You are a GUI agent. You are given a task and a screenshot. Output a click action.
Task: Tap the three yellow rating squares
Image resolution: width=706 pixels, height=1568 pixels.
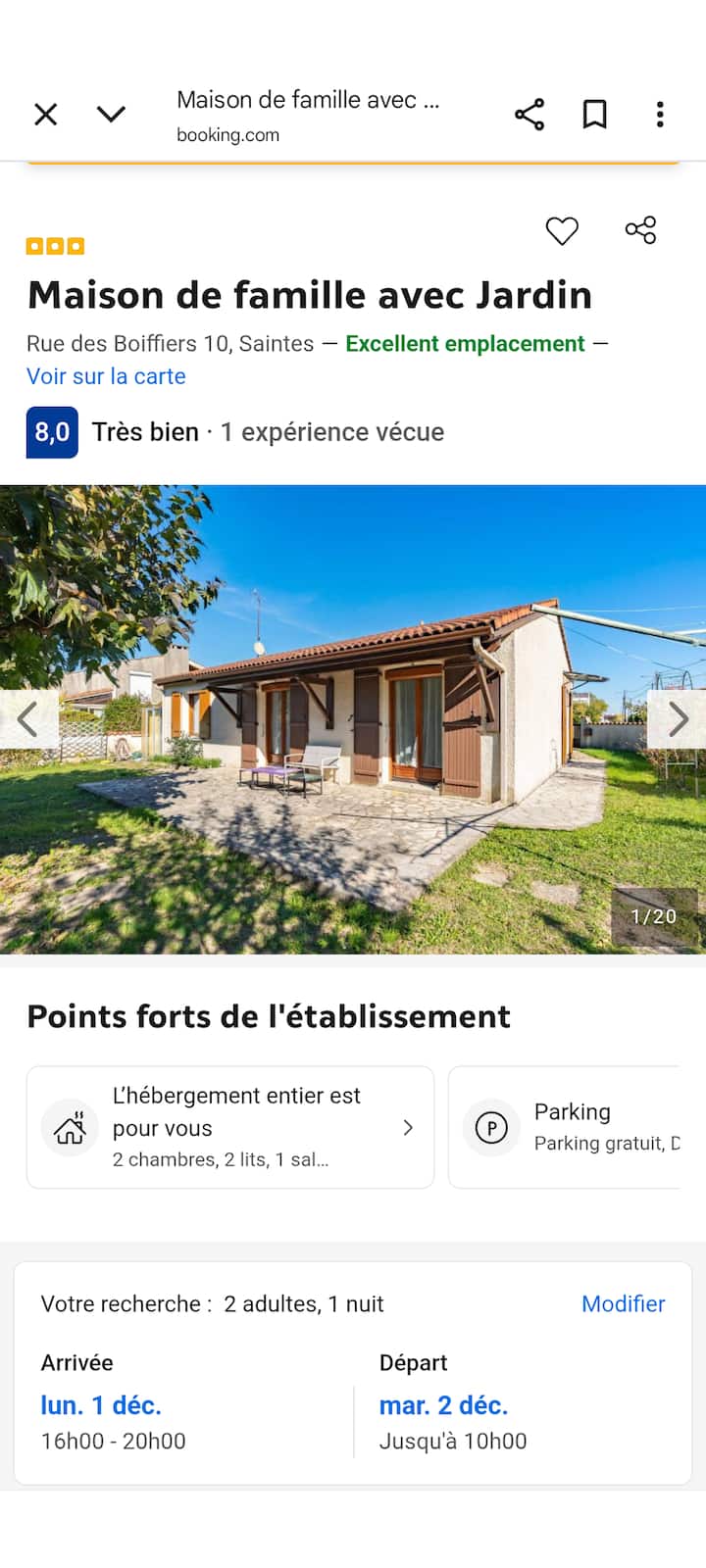(x=53, y=246)
